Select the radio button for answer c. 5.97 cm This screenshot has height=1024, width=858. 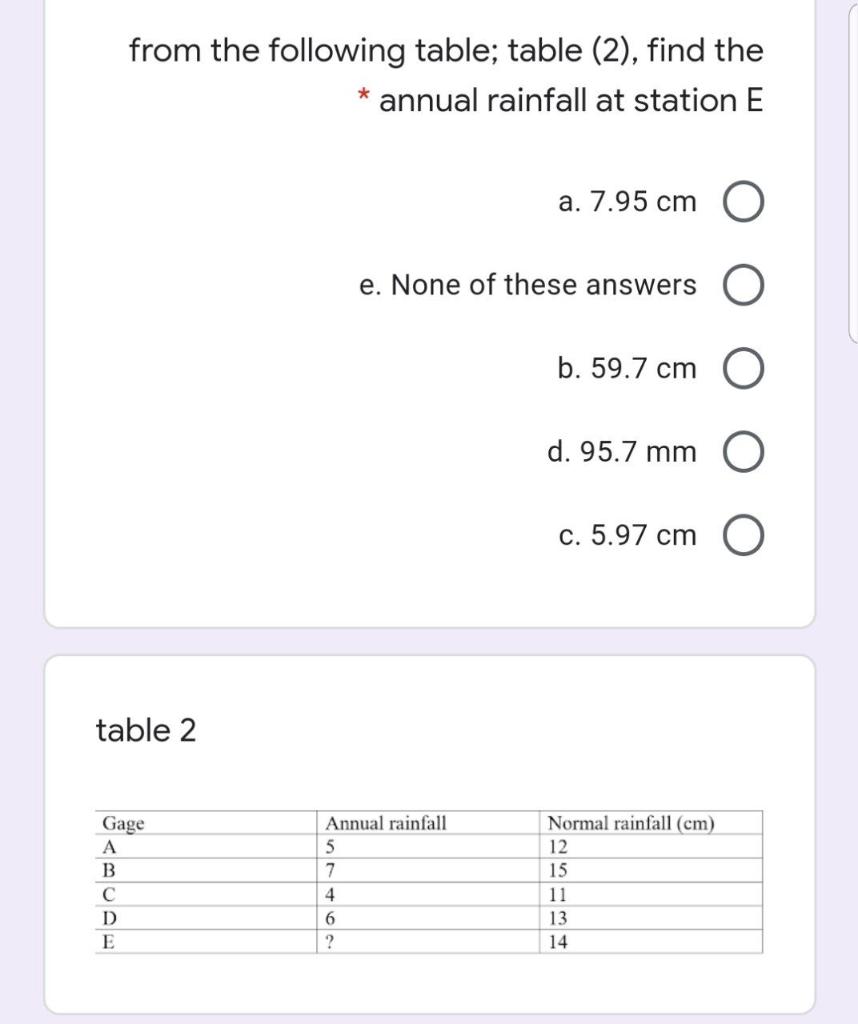[x=743, y=535]
